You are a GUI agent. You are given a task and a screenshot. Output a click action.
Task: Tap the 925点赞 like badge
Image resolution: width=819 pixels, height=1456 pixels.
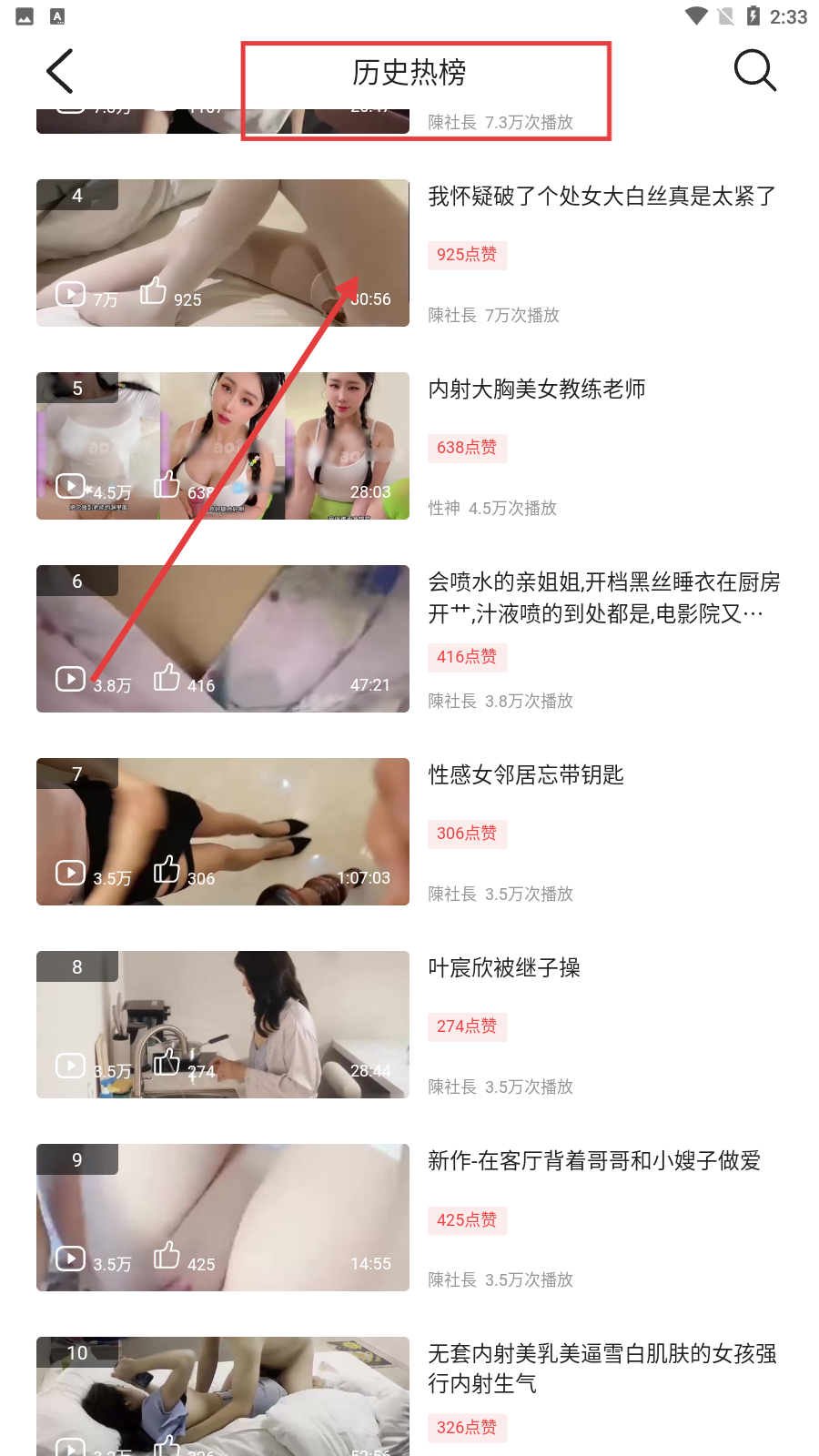(467, 256)
